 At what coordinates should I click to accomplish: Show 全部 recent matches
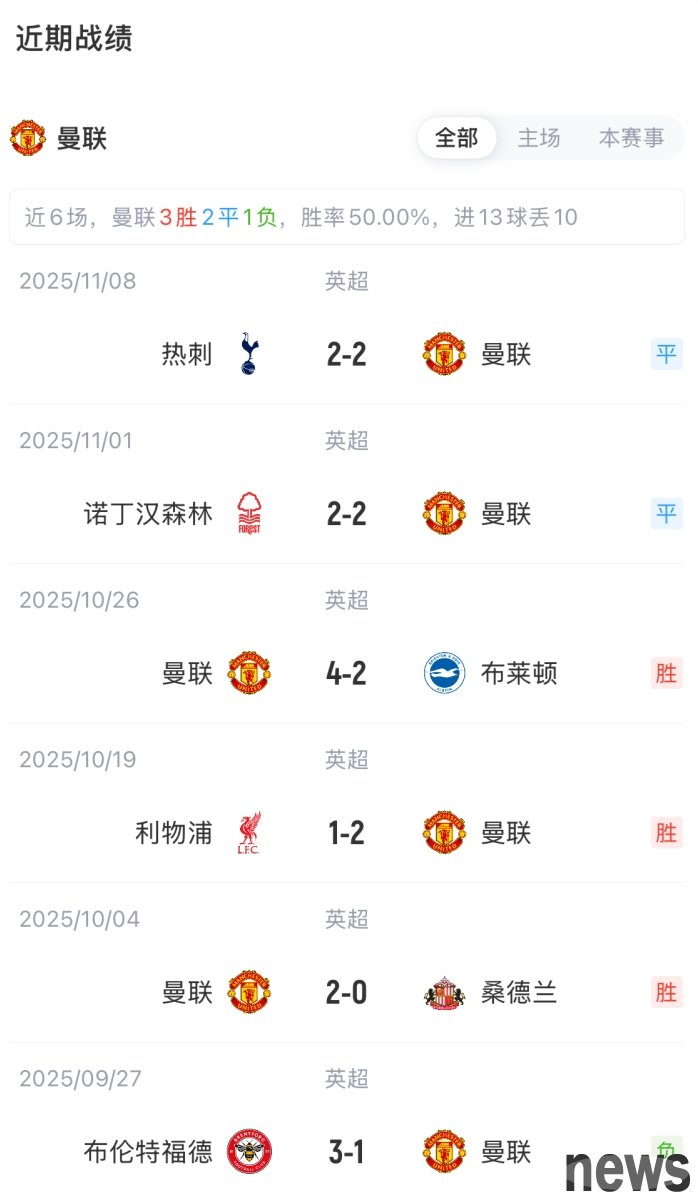point(457,138)
